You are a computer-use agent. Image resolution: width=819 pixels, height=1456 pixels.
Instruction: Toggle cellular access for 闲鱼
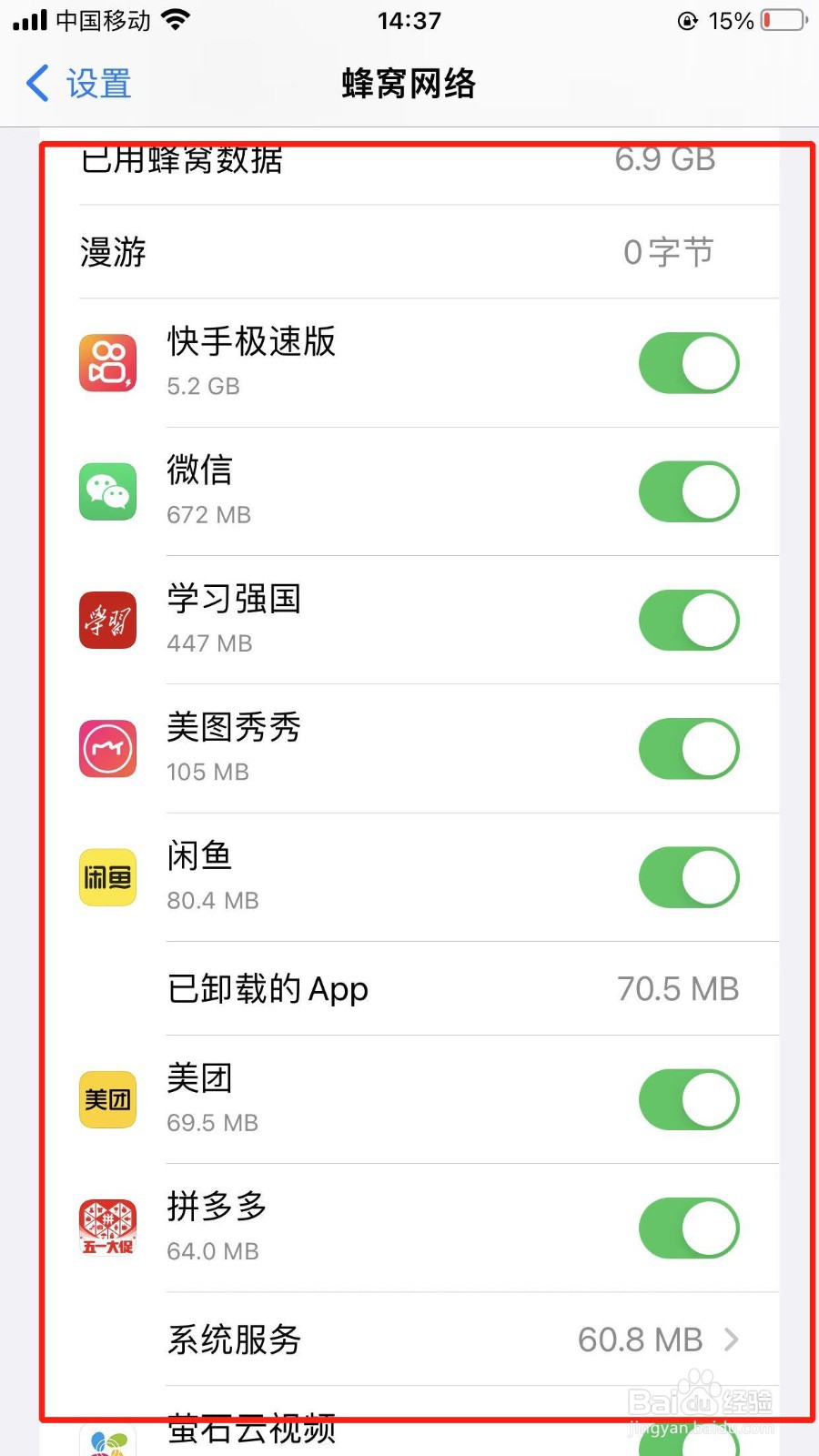pos(689,877)
